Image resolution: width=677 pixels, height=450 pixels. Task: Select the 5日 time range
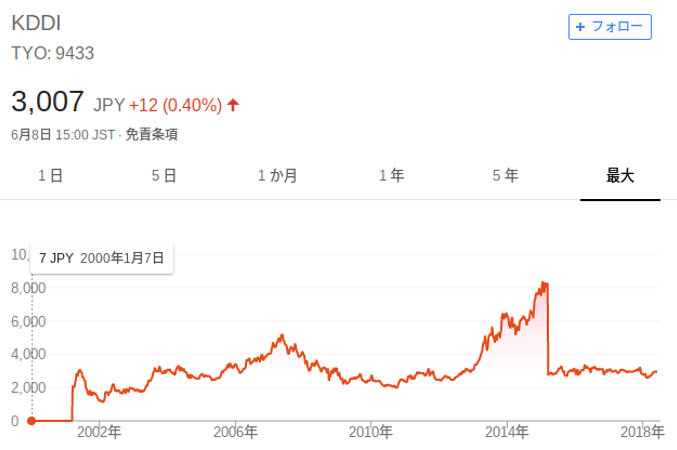tap(164, 176)
